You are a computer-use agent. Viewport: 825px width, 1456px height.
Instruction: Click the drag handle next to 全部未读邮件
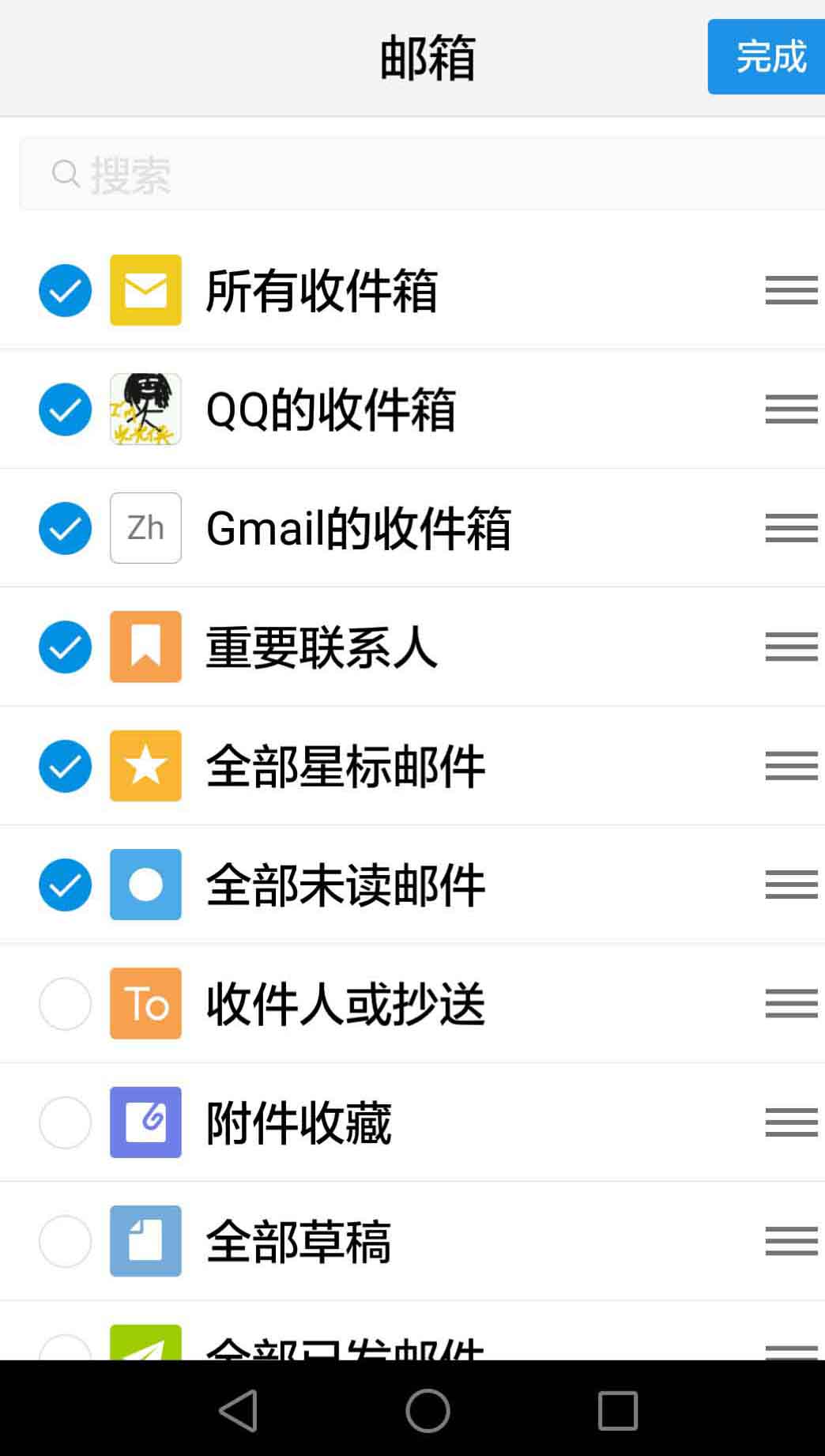(x=791, y=885)
